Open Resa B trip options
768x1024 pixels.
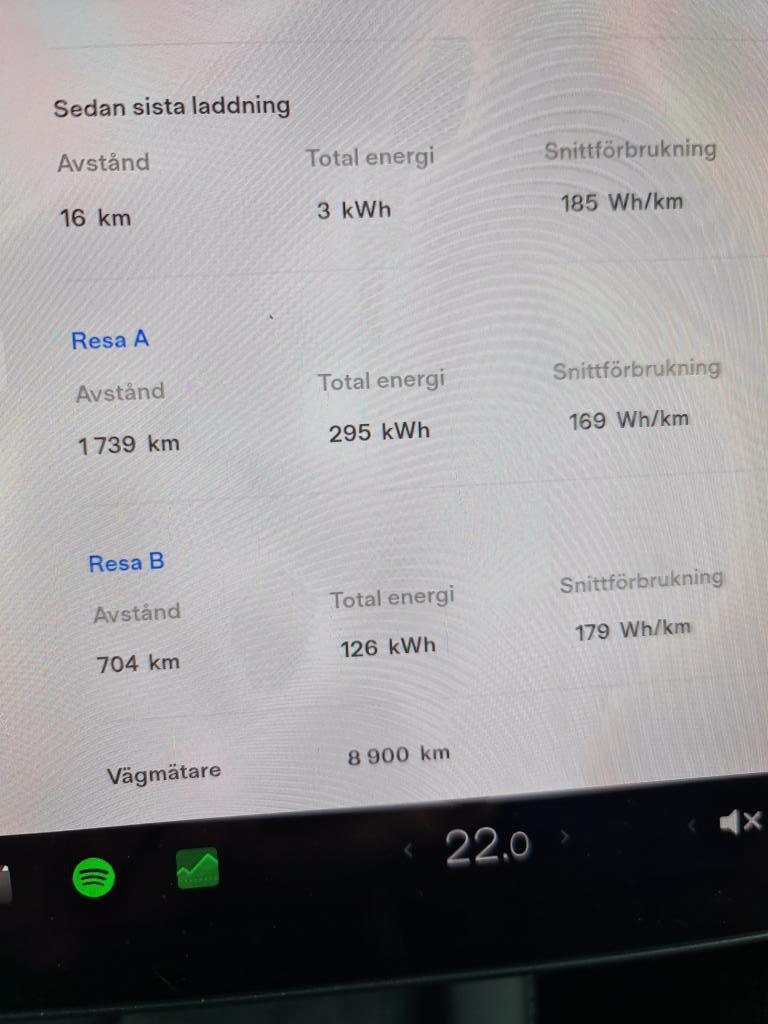(126, 562)
